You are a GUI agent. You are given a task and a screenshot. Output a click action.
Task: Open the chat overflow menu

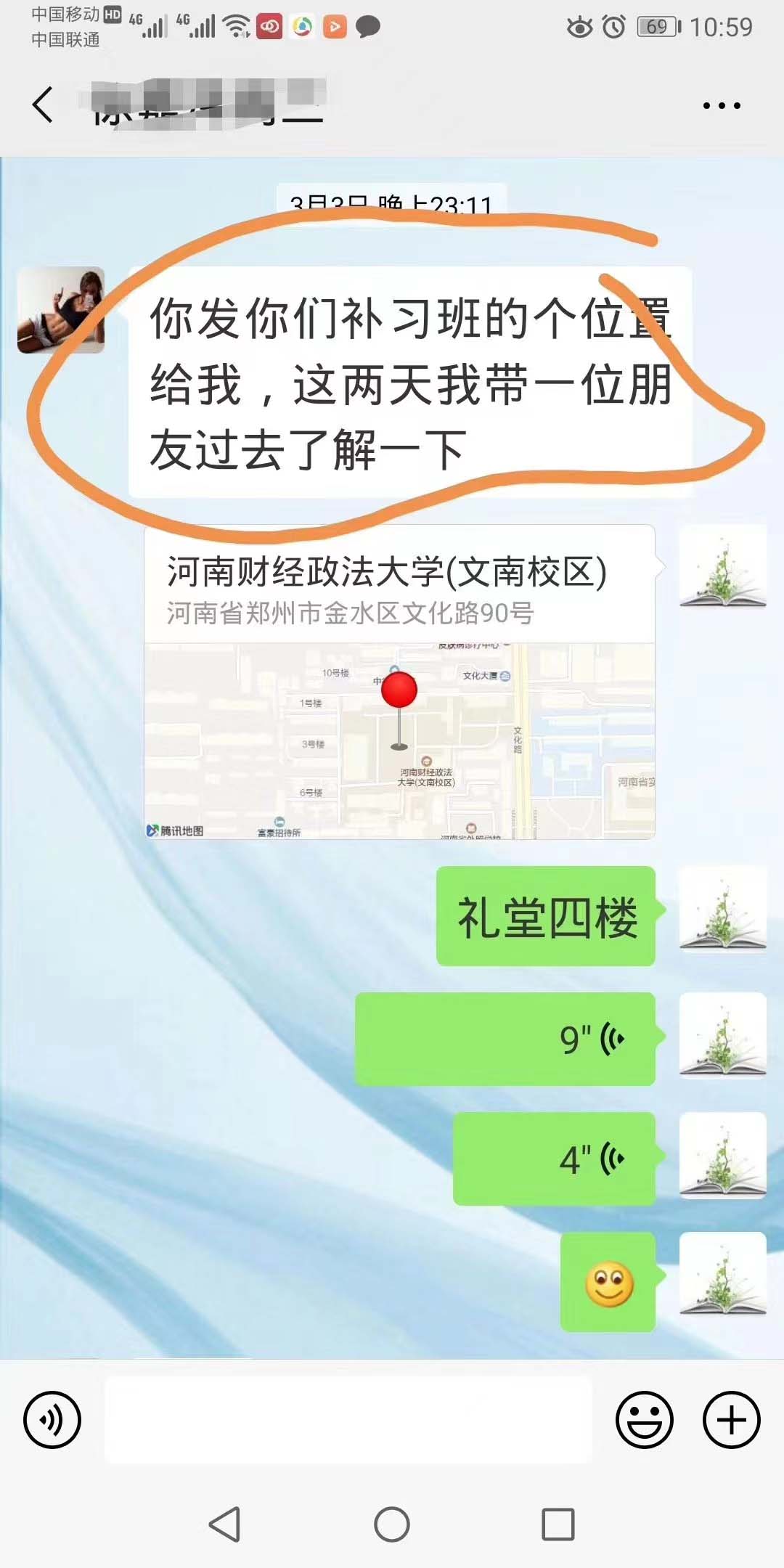[x=721, y=106]
